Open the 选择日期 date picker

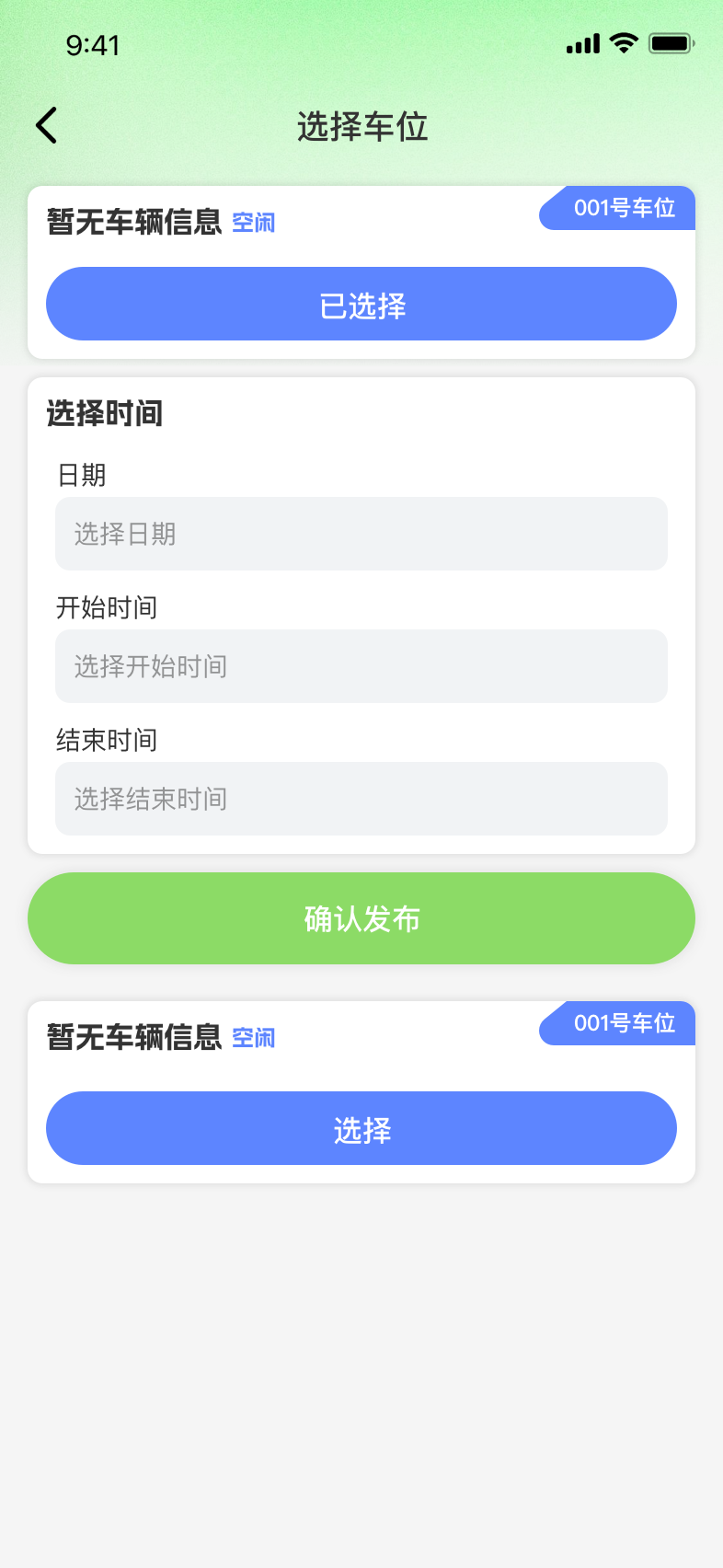tap(361, 534)
